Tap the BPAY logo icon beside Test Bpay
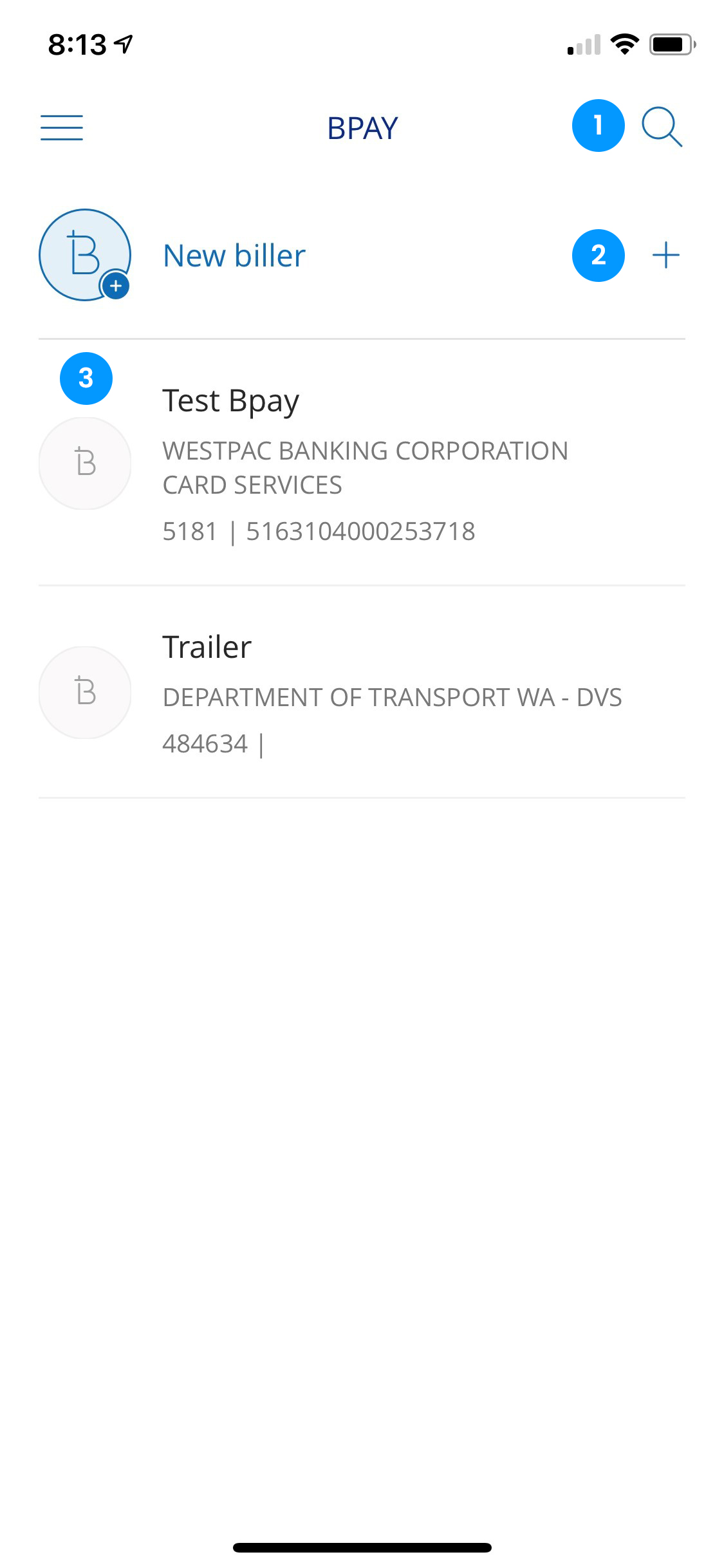The width and height of the screenshot is (724, 1568). 84,463
